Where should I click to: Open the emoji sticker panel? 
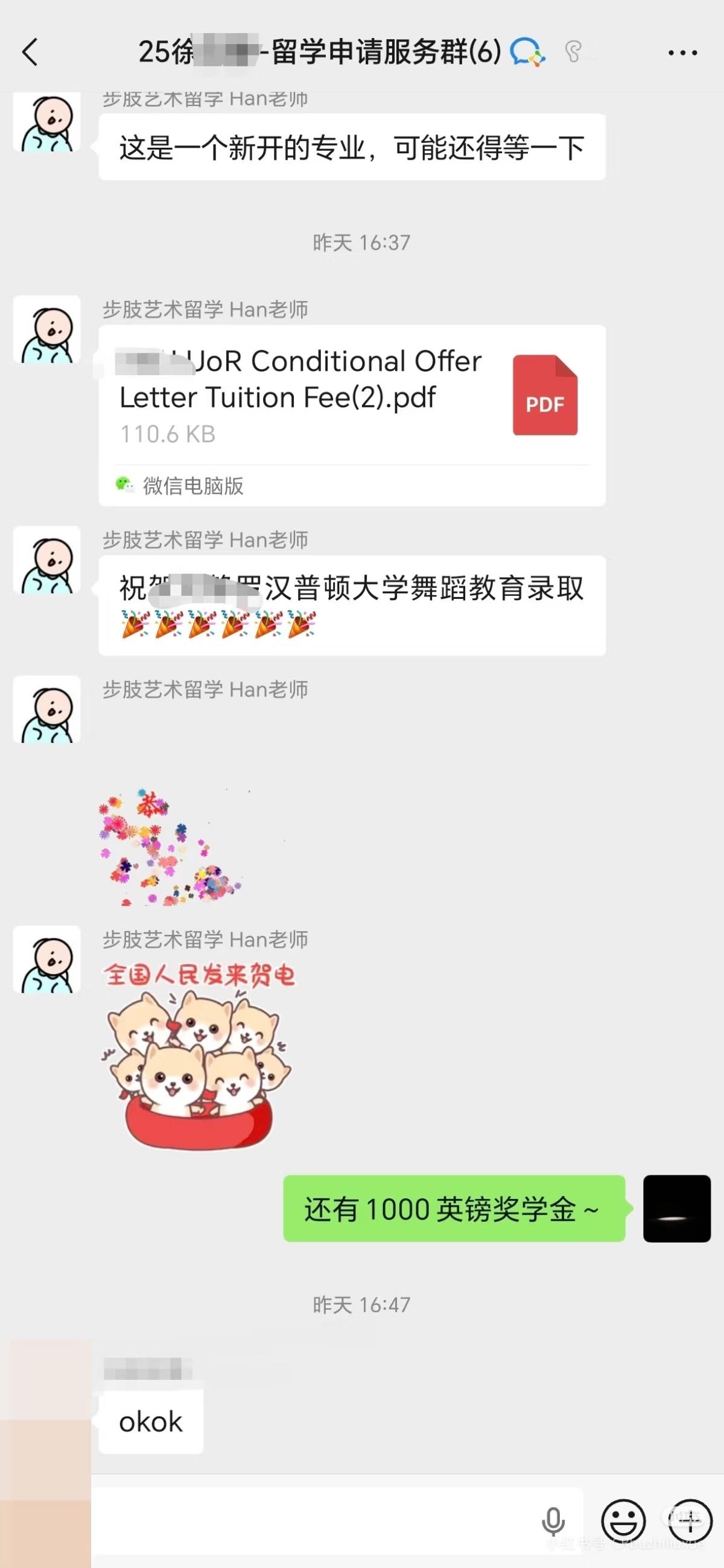(x=623, y=1521)
